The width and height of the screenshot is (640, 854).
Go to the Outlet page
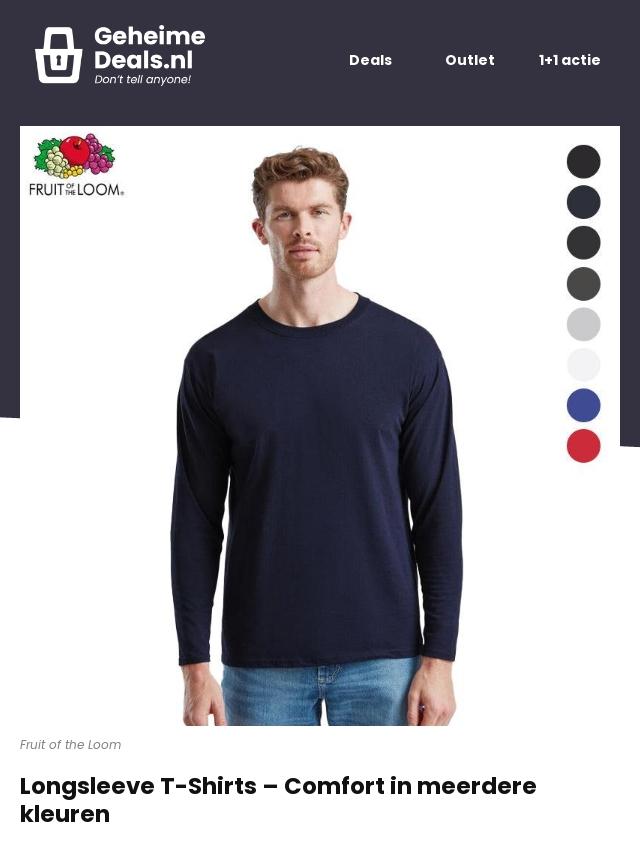click(x=469, y=60)
